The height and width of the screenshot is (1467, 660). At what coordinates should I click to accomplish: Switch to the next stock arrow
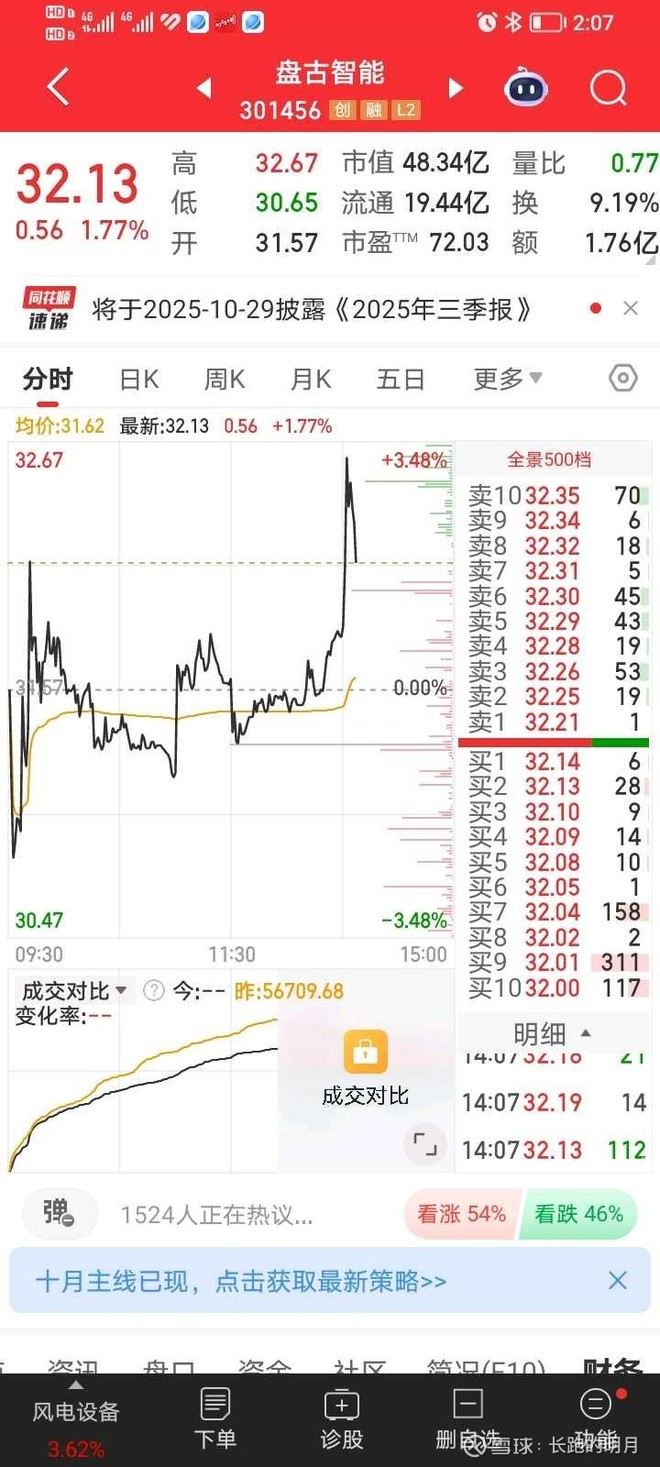click(x=456, y=88)
